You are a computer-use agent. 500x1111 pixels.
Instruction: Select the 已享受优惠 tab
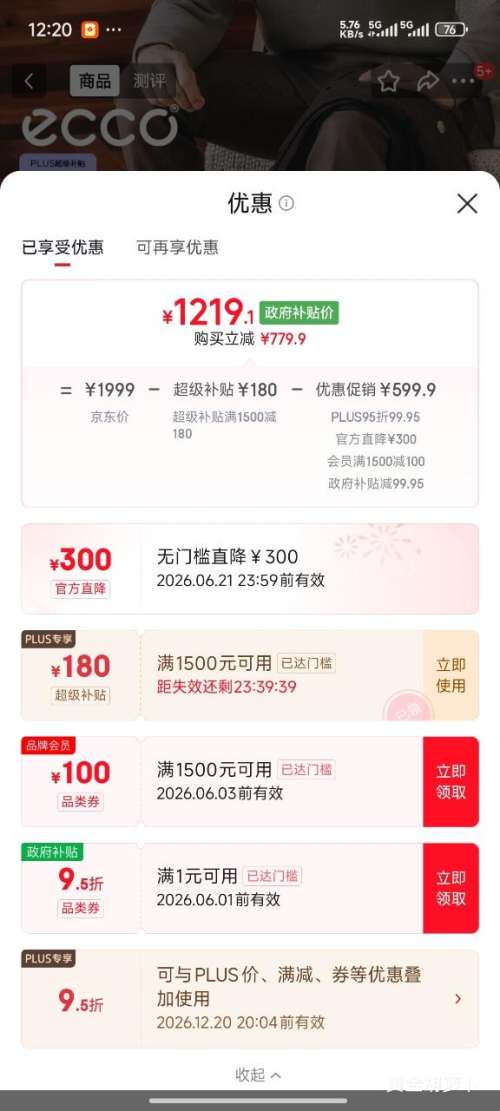pos(63,247)
